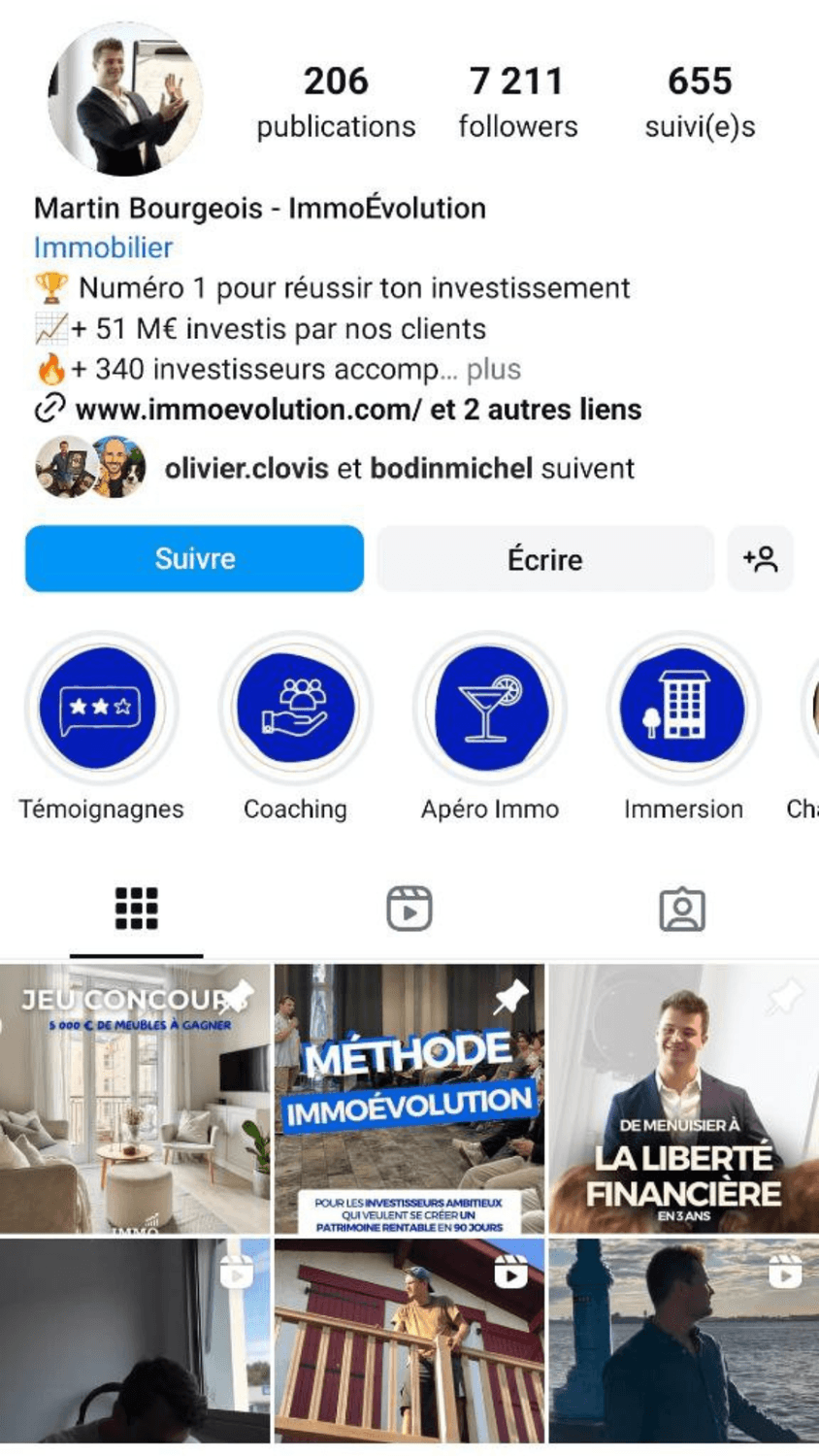Open the www.immoevolution.com link
The height and width of the screenshot is (1456, 819).
(247, 410)
